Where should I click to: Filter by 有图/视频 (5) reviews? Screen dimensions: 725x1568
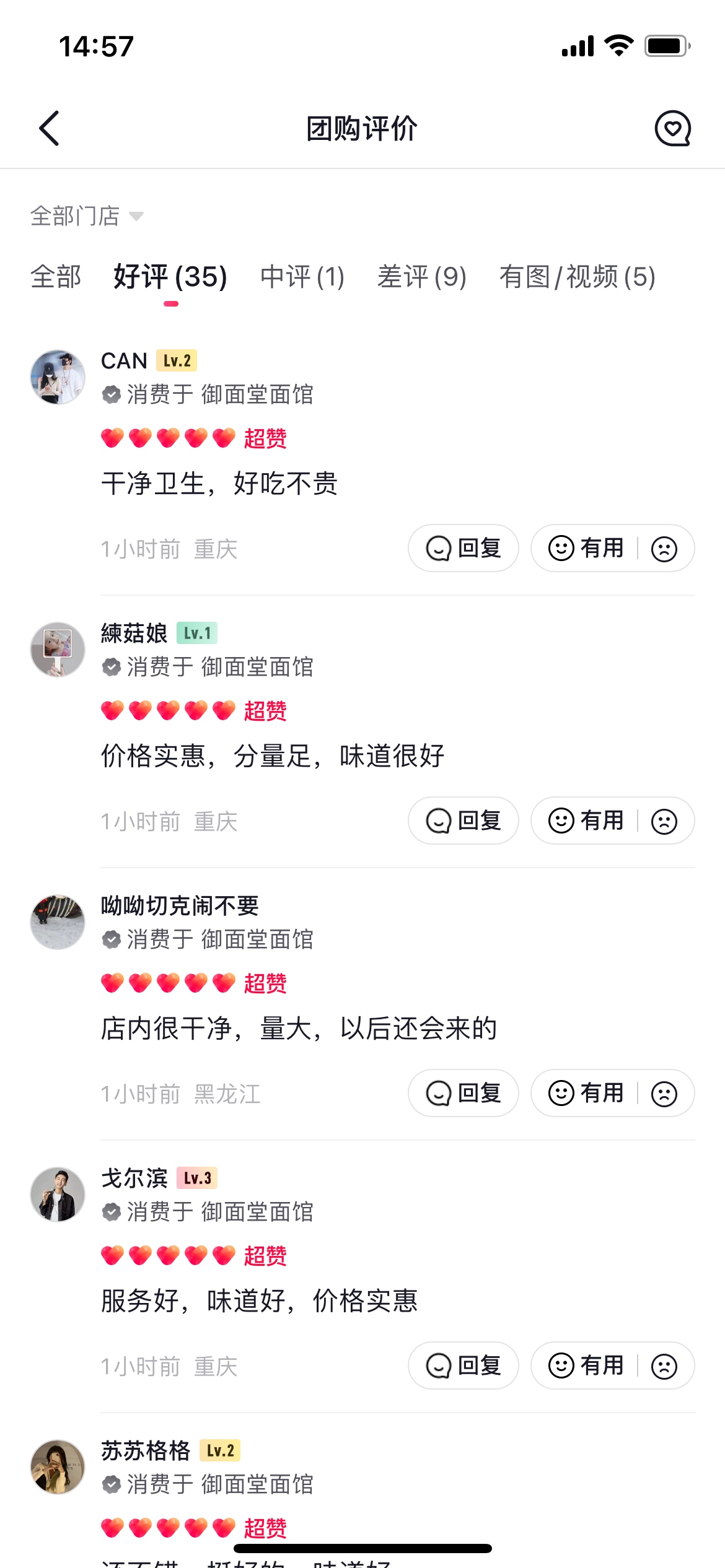[577, 277]
